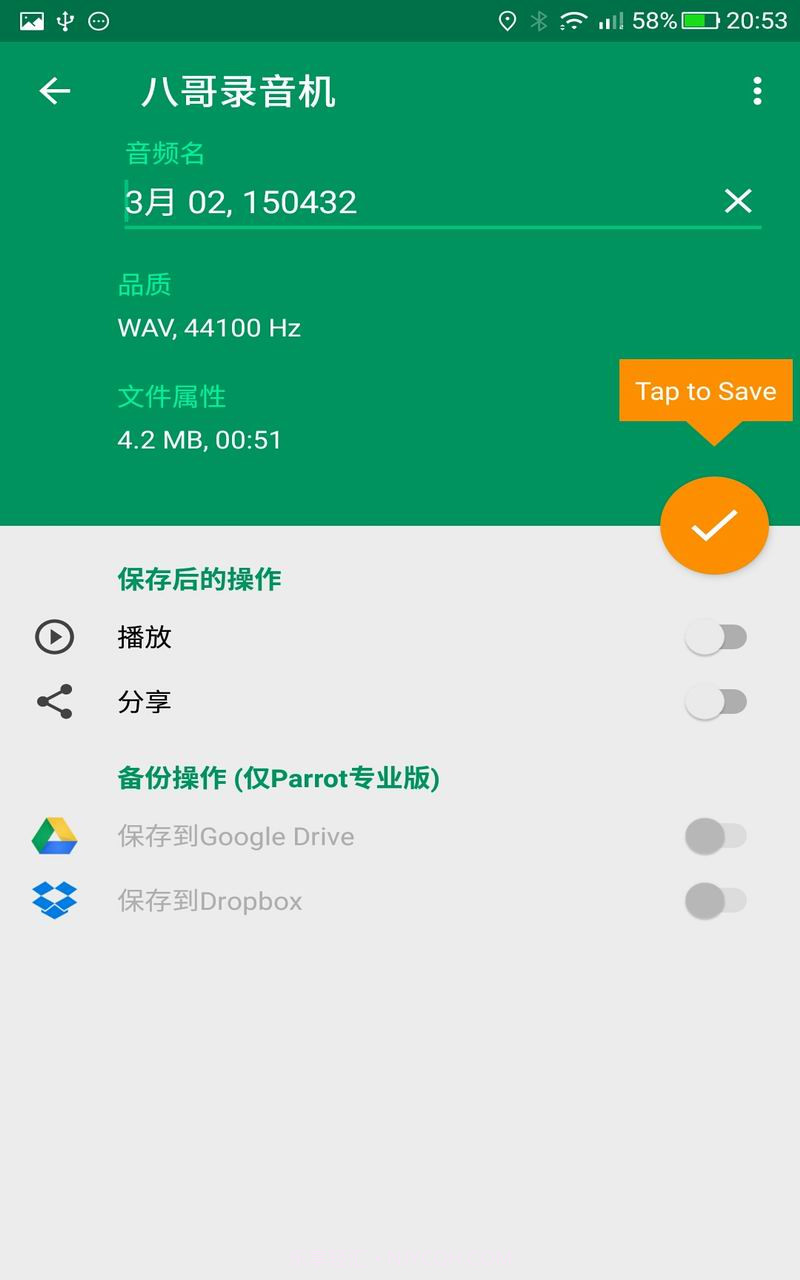Viewport: 800px width, 1280px height.
Task: Clear the filename with the X icon
Action: point(738,201)
